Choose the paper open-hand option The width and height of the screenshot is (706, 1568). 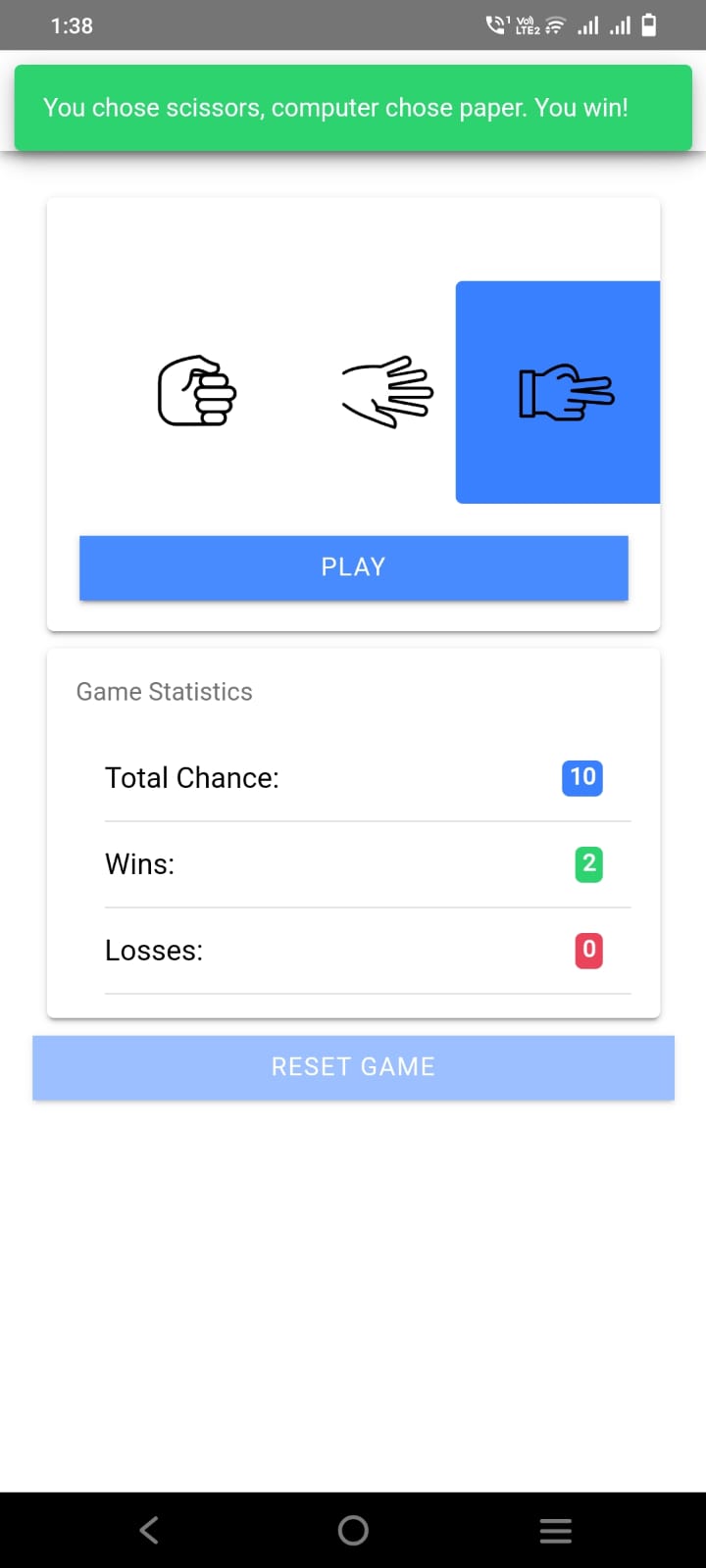(x=387, y=391)
